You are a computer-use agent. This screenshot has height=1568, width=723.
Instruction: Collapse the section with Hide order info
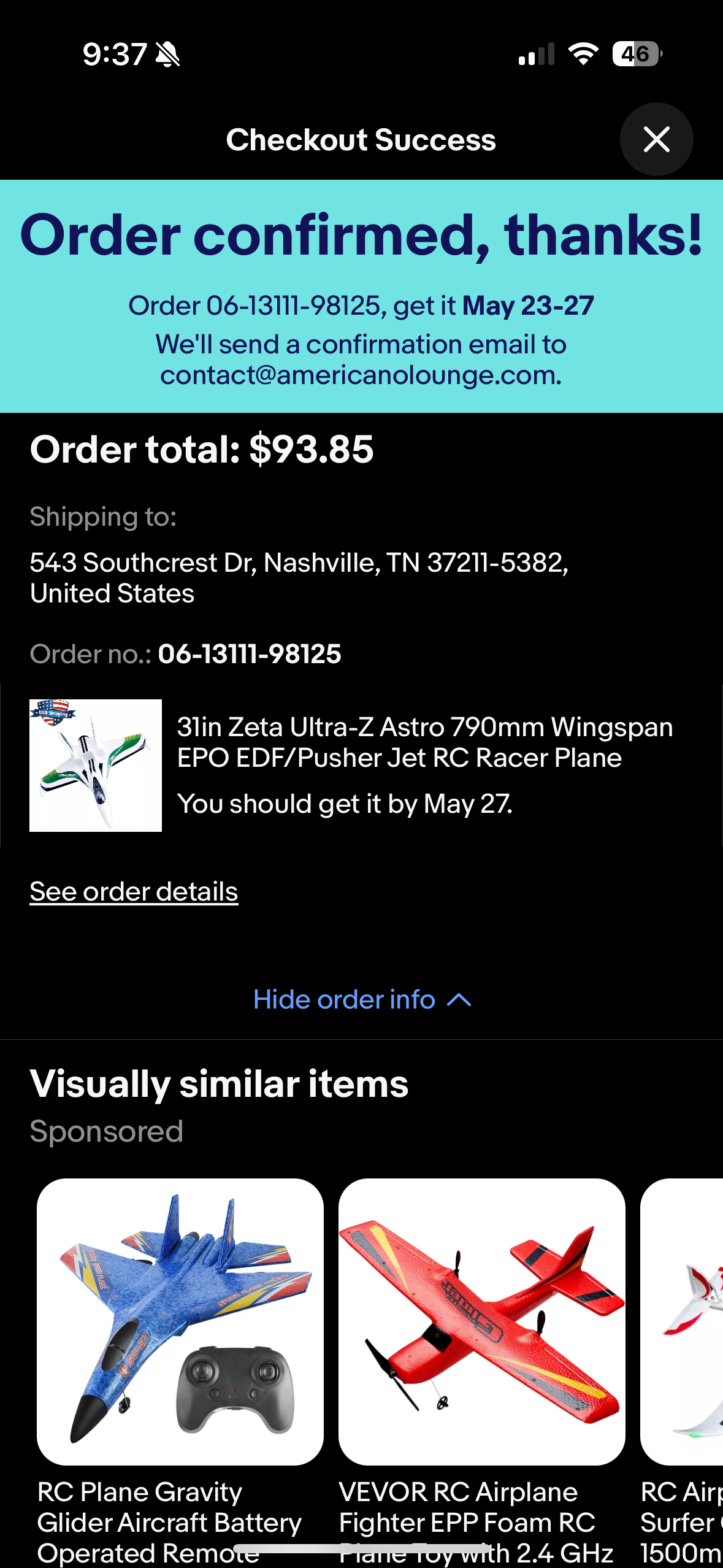pos(362,999)
